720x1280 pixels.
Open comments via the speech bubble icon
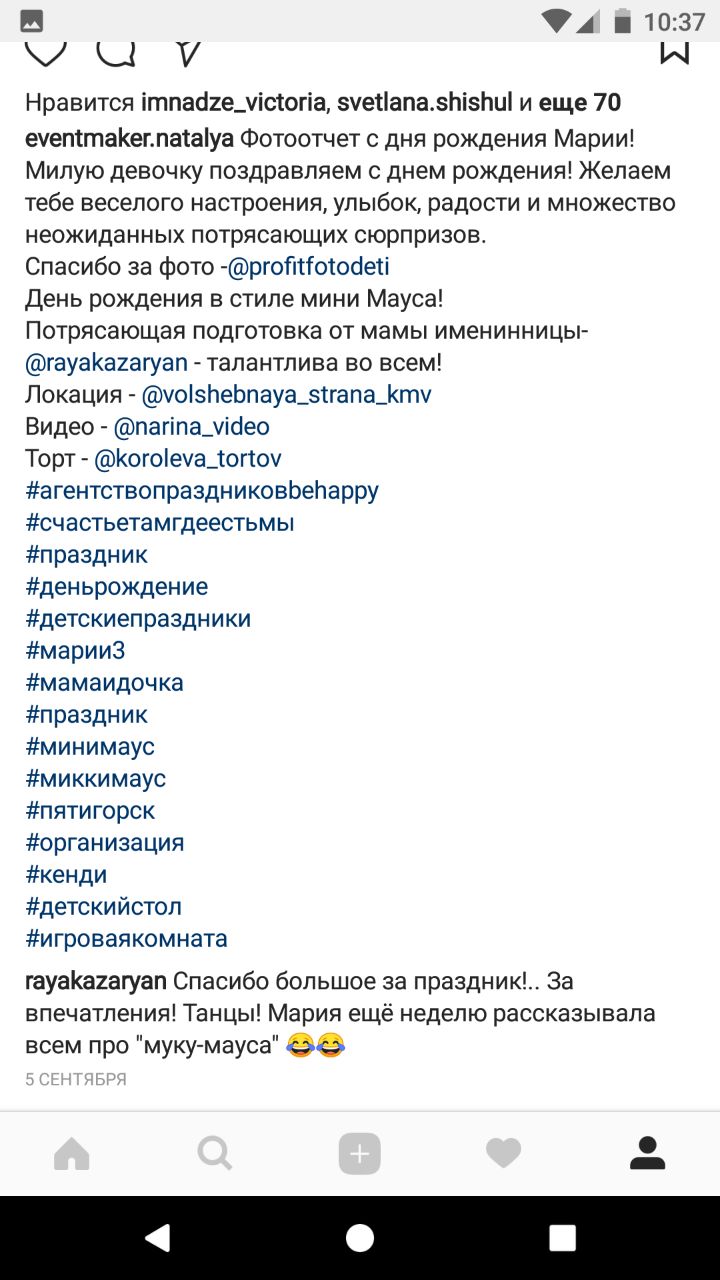point(116,52)
